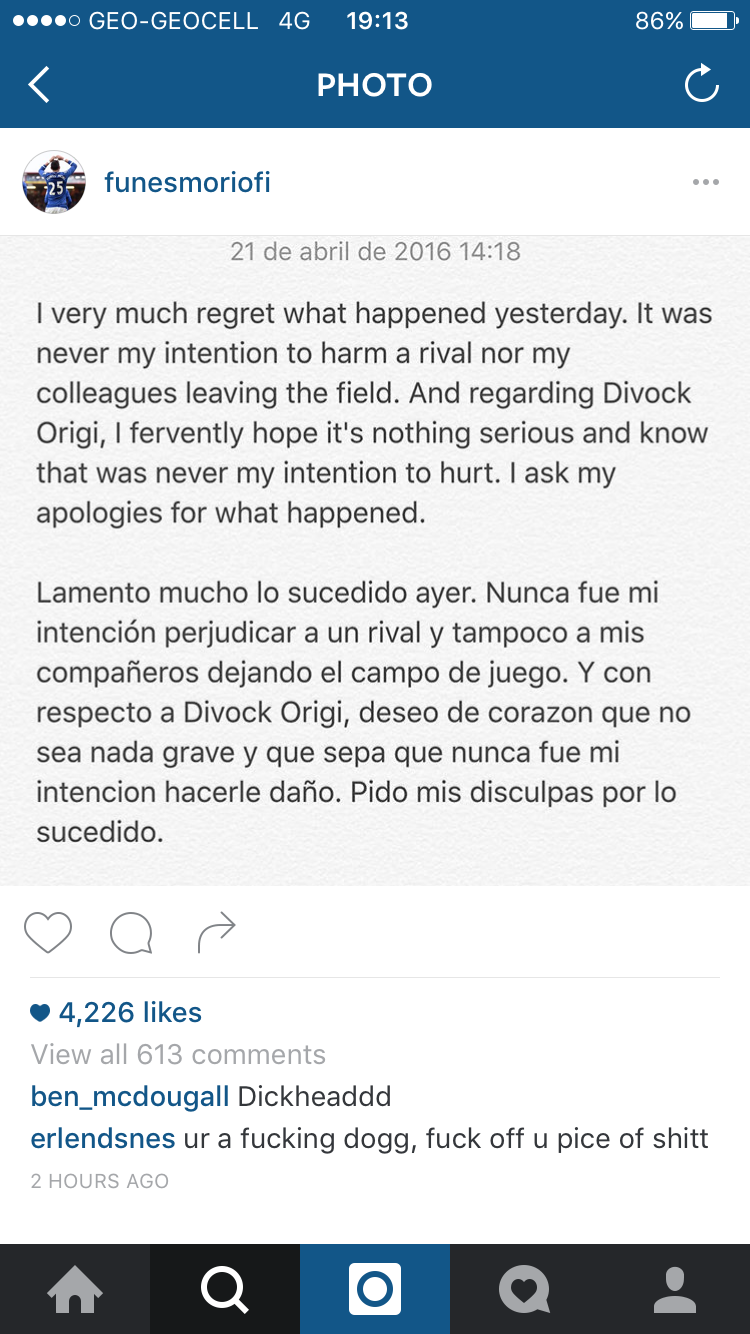This screenshot has height=1334, width=750.
Task: View all 613 comments
Action: pyautogui.click(x=178, y=1054)
